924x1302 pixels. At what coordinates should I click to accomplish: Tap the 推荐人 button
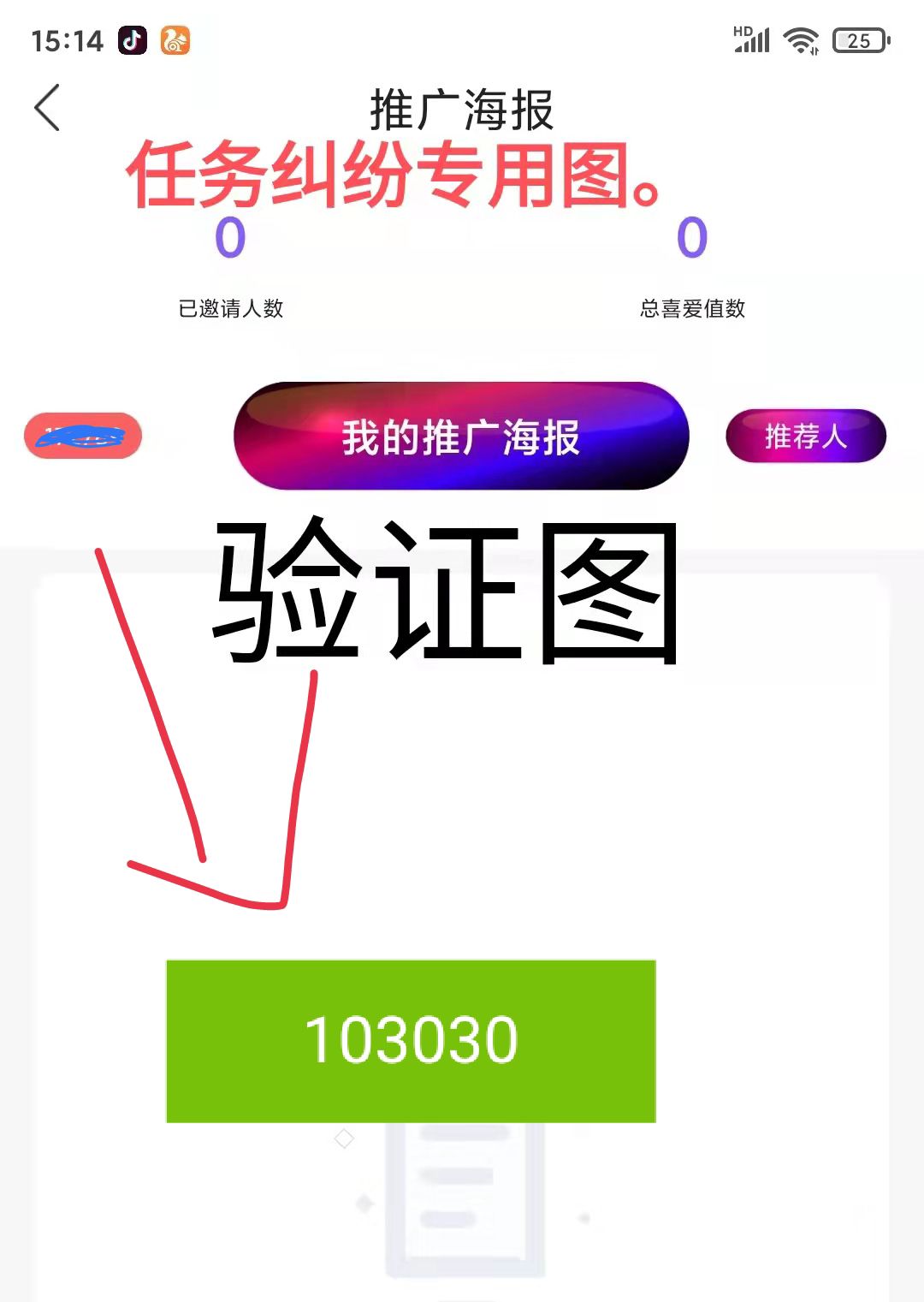(805, 436)
